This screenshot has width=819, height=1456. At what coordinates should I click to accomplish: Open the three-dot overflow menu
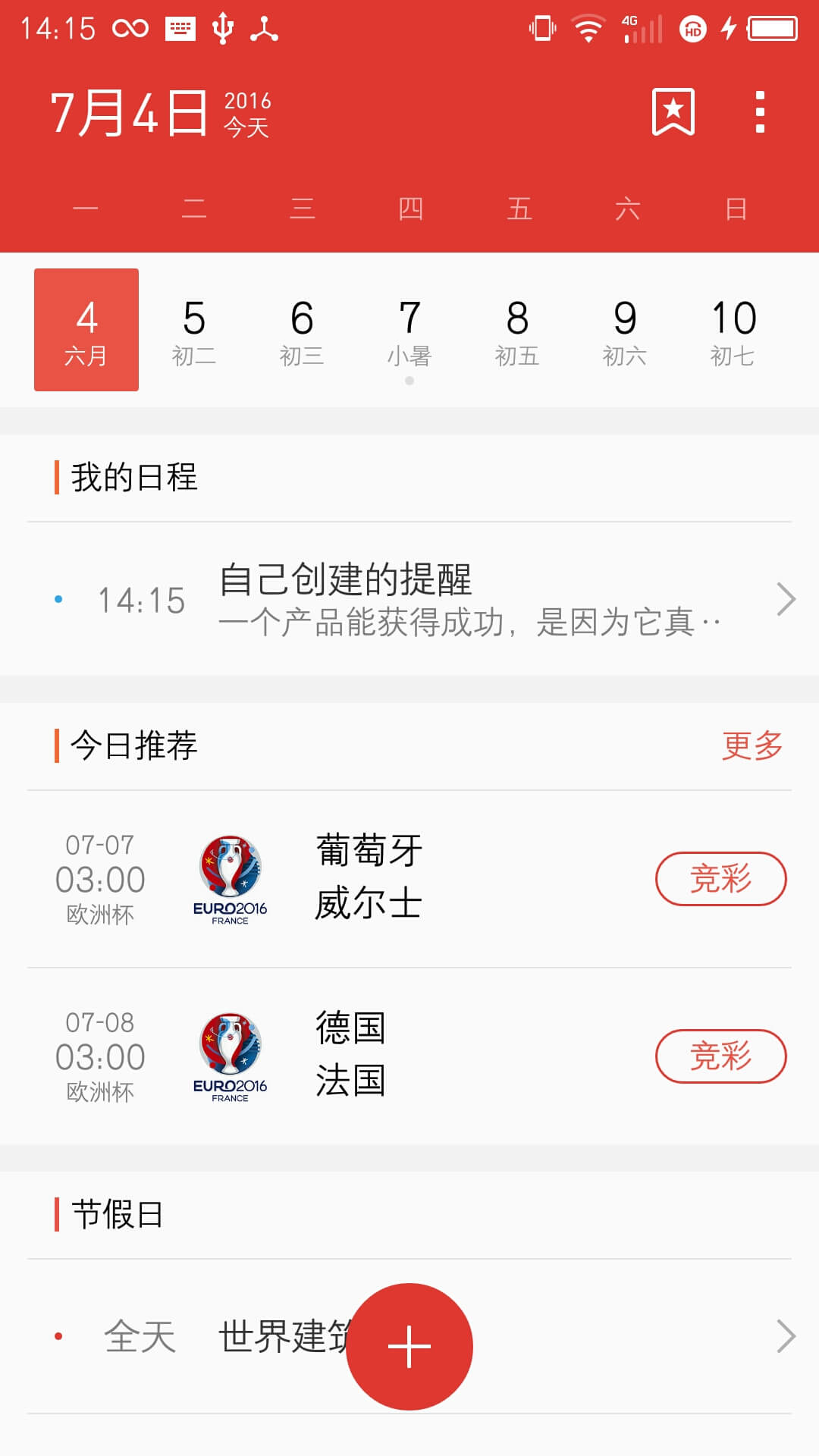(760, 112)
